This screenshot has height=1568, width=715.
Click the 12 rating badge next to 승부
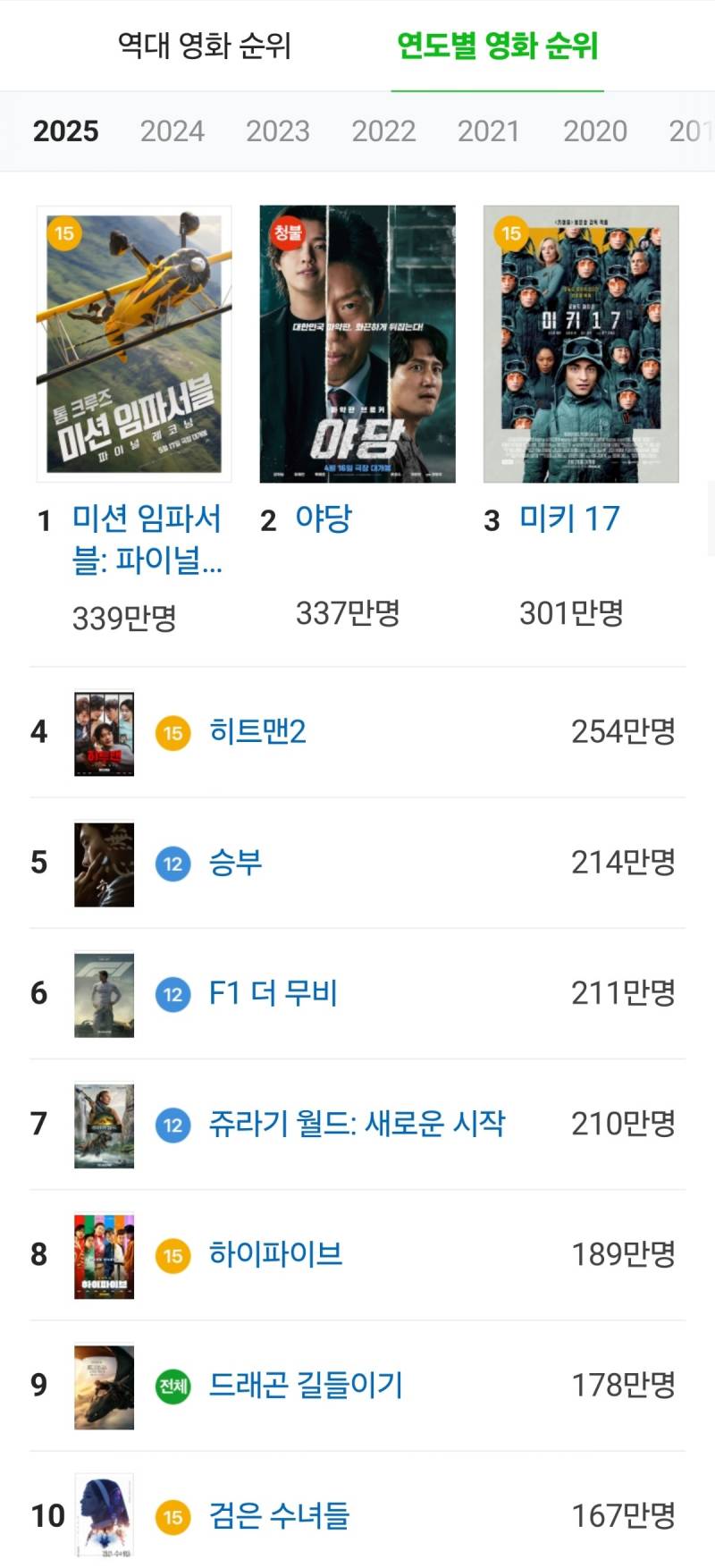(171, 862)
